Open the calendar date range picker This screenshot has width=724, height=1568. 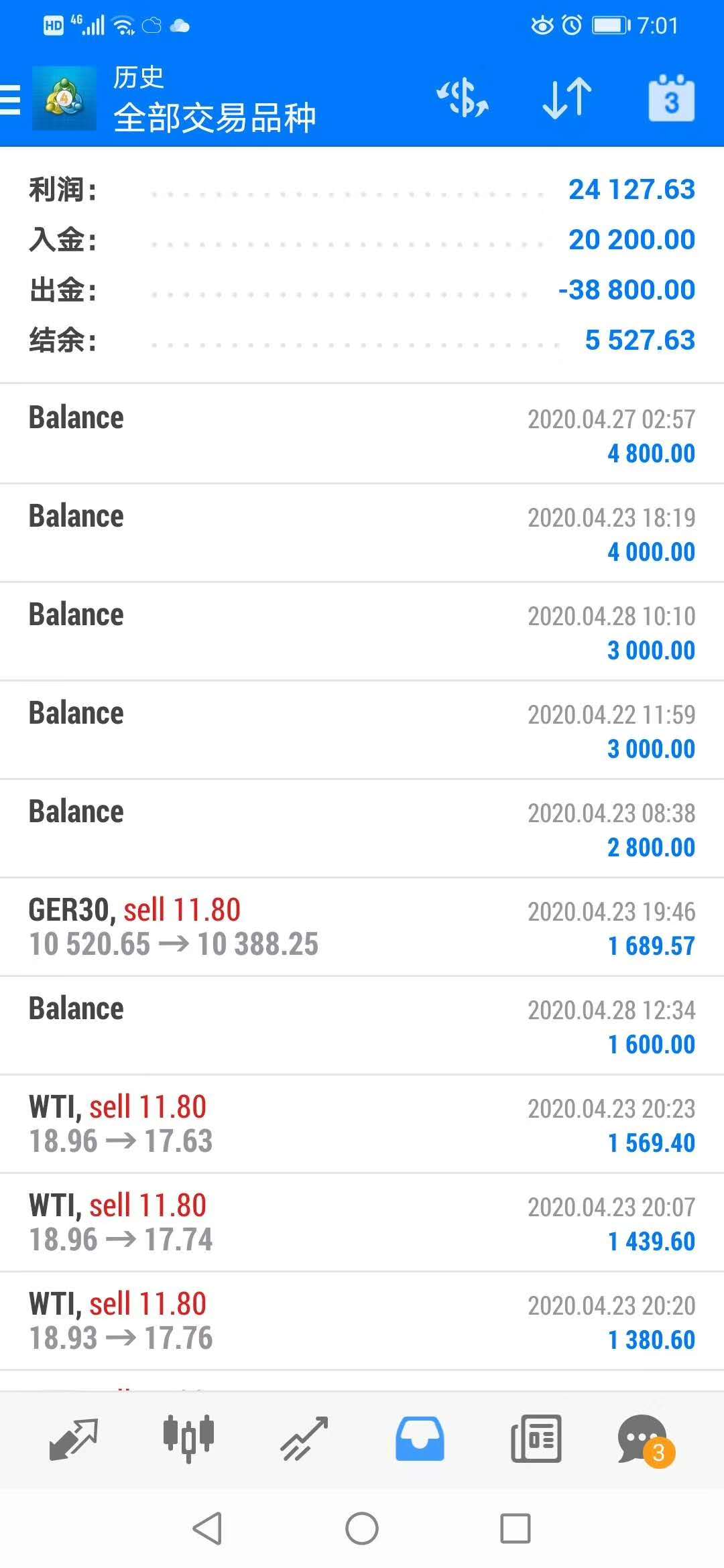coord(671,99)
